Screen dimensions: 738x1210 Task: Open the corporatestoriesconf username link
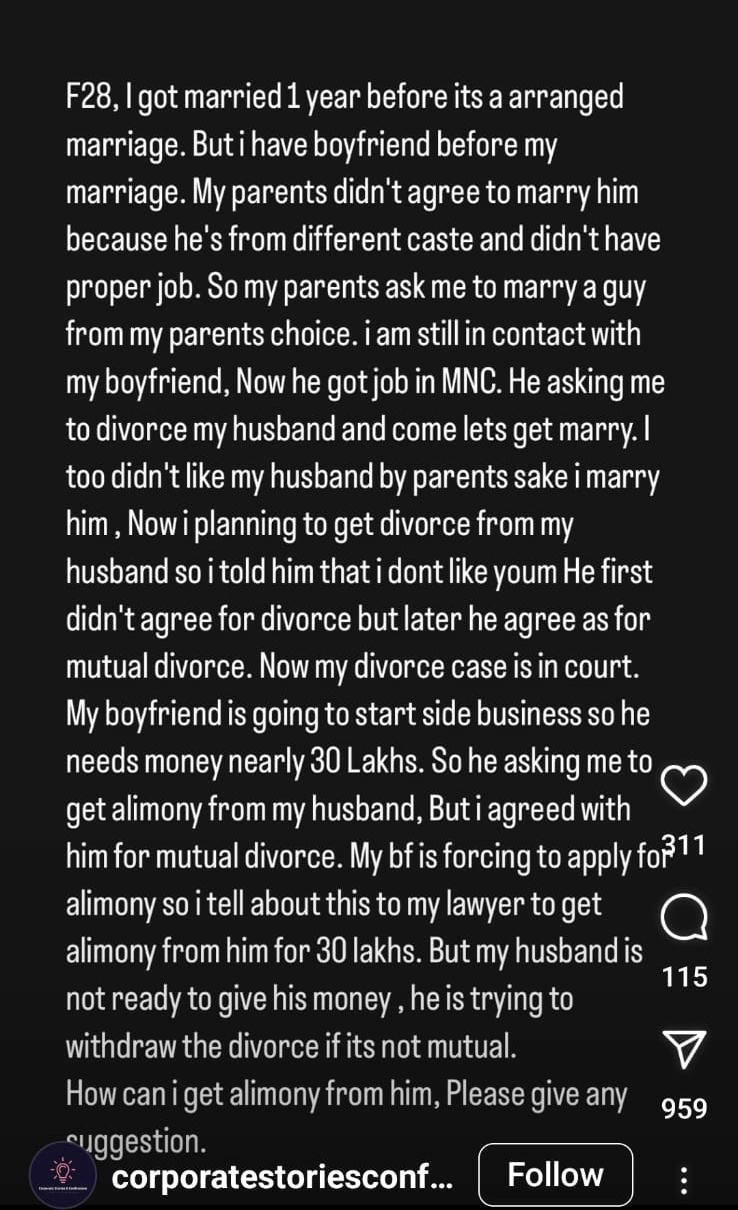282,1177
